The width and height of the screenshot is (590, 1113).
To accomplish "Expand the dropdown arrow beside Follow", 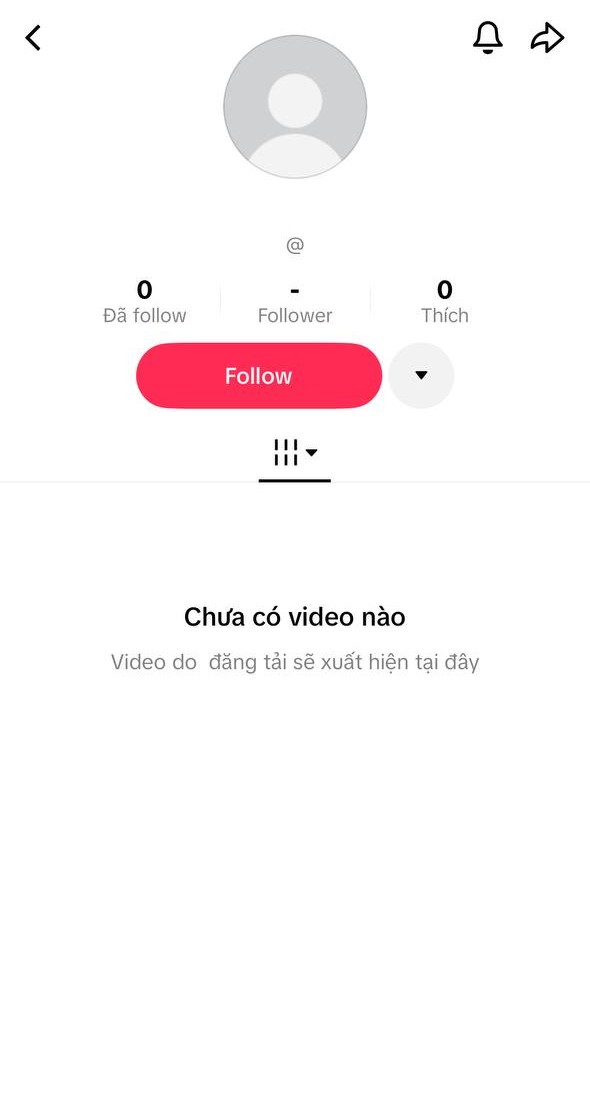I will 421,375.
